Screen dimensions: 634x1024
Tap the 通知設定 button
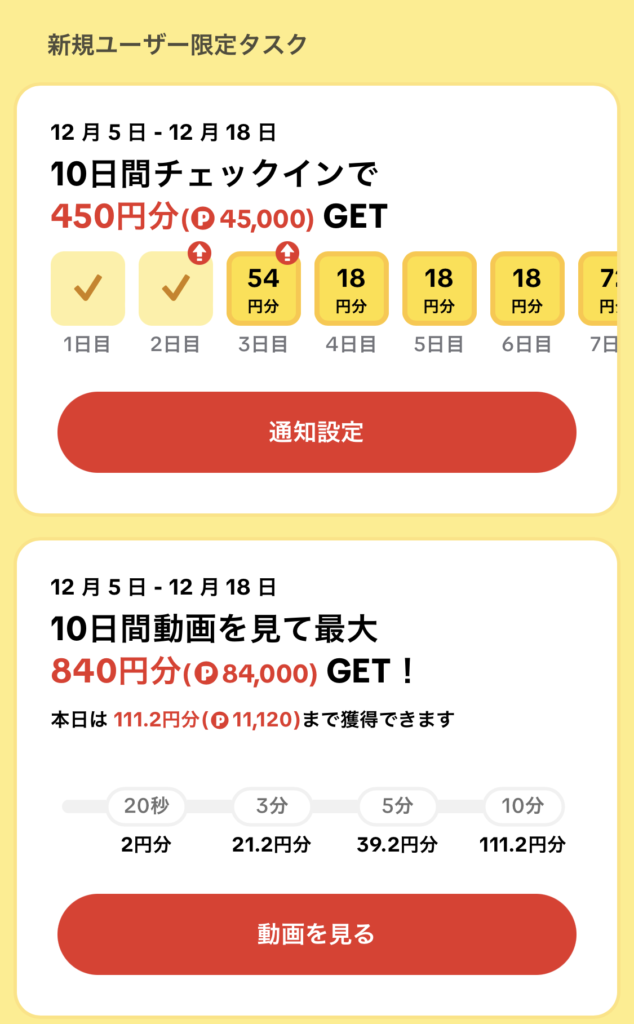pyautogui.click(x=316, y=432)
